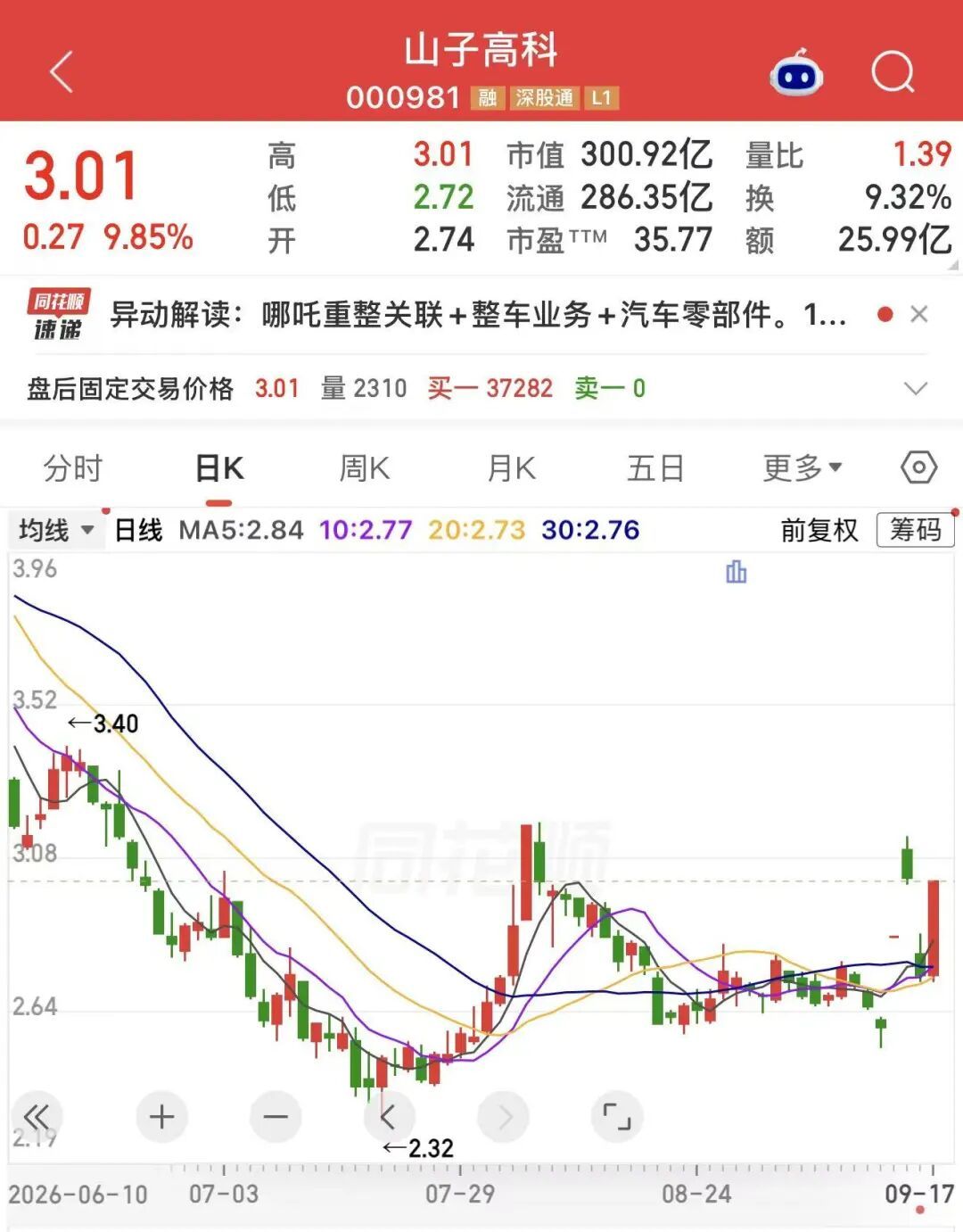The image size is (963, 1232).
Task: Dismiss the 异动解读 banner
Action: [x=918, y=314]
